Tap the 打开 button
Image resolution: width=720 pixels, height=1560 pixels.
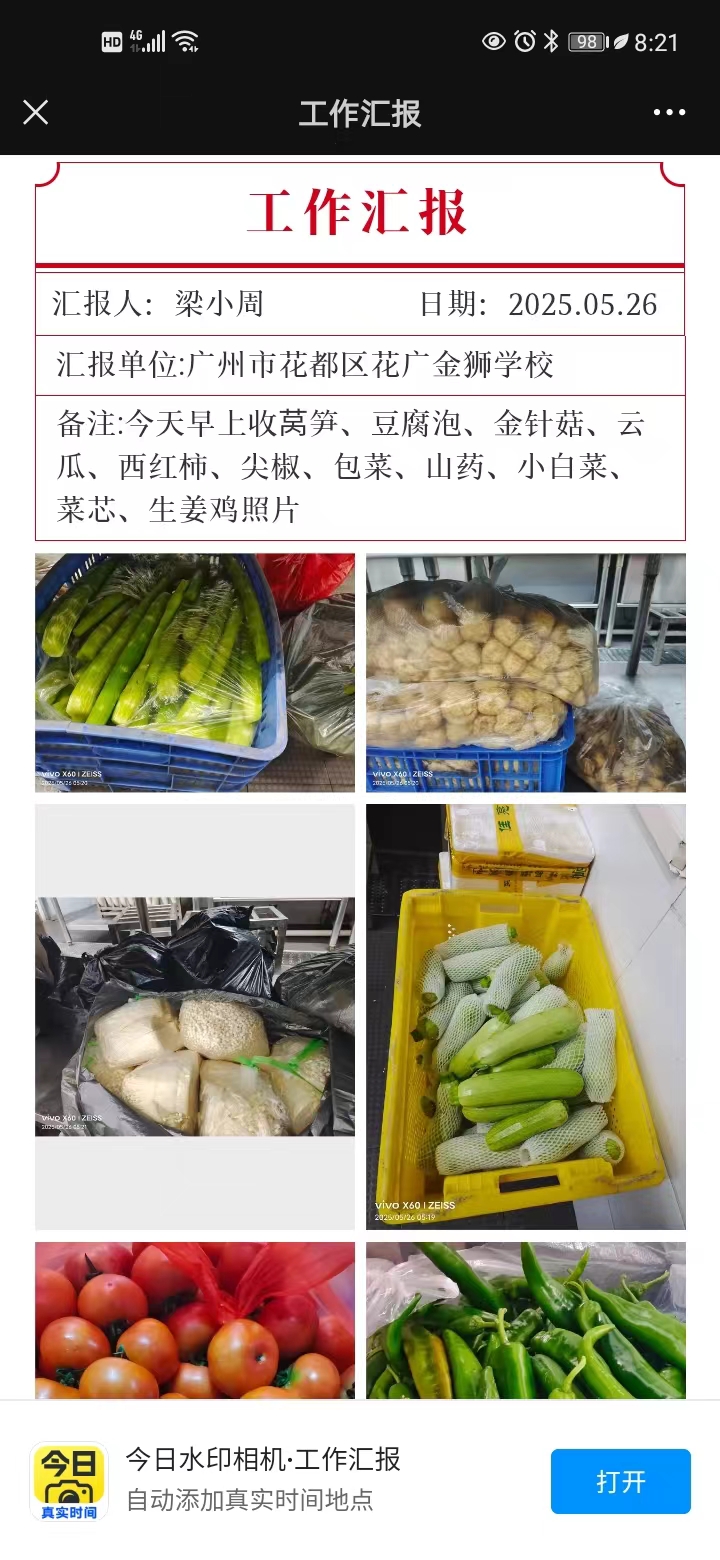620,1481
